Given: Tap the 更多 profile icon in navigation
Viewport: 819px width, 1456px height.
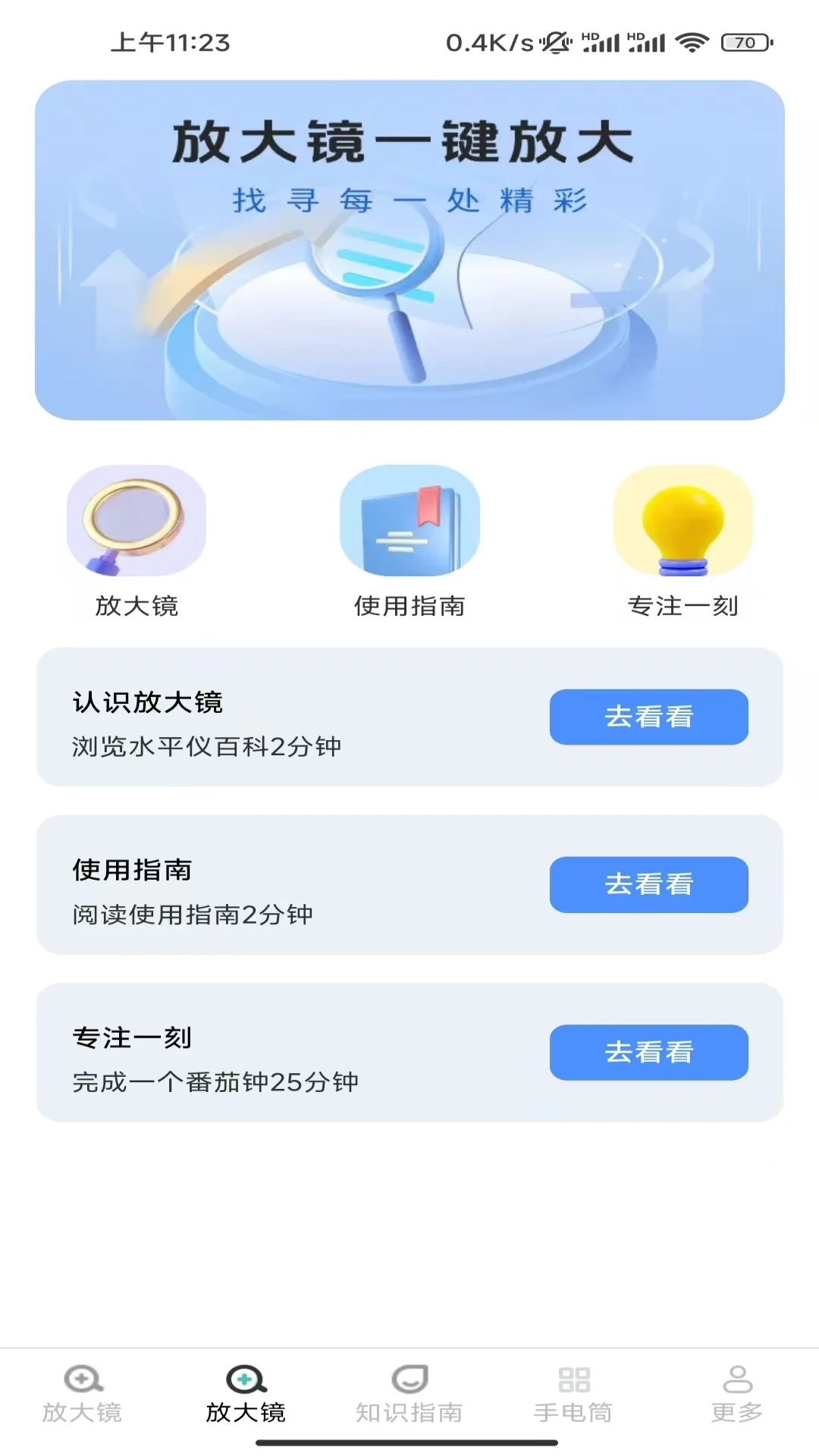Looking at the screenshot, I should [736, 1395].
